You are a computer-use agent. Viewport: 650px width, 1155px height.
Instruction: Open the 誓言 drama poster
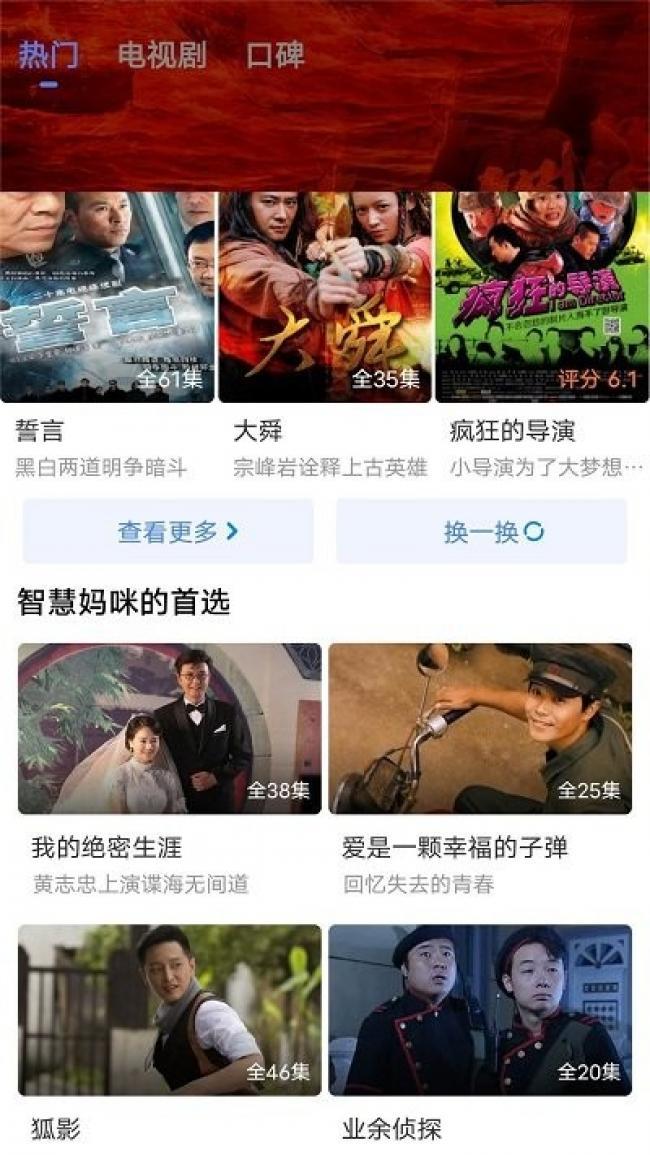pos(108,297)
